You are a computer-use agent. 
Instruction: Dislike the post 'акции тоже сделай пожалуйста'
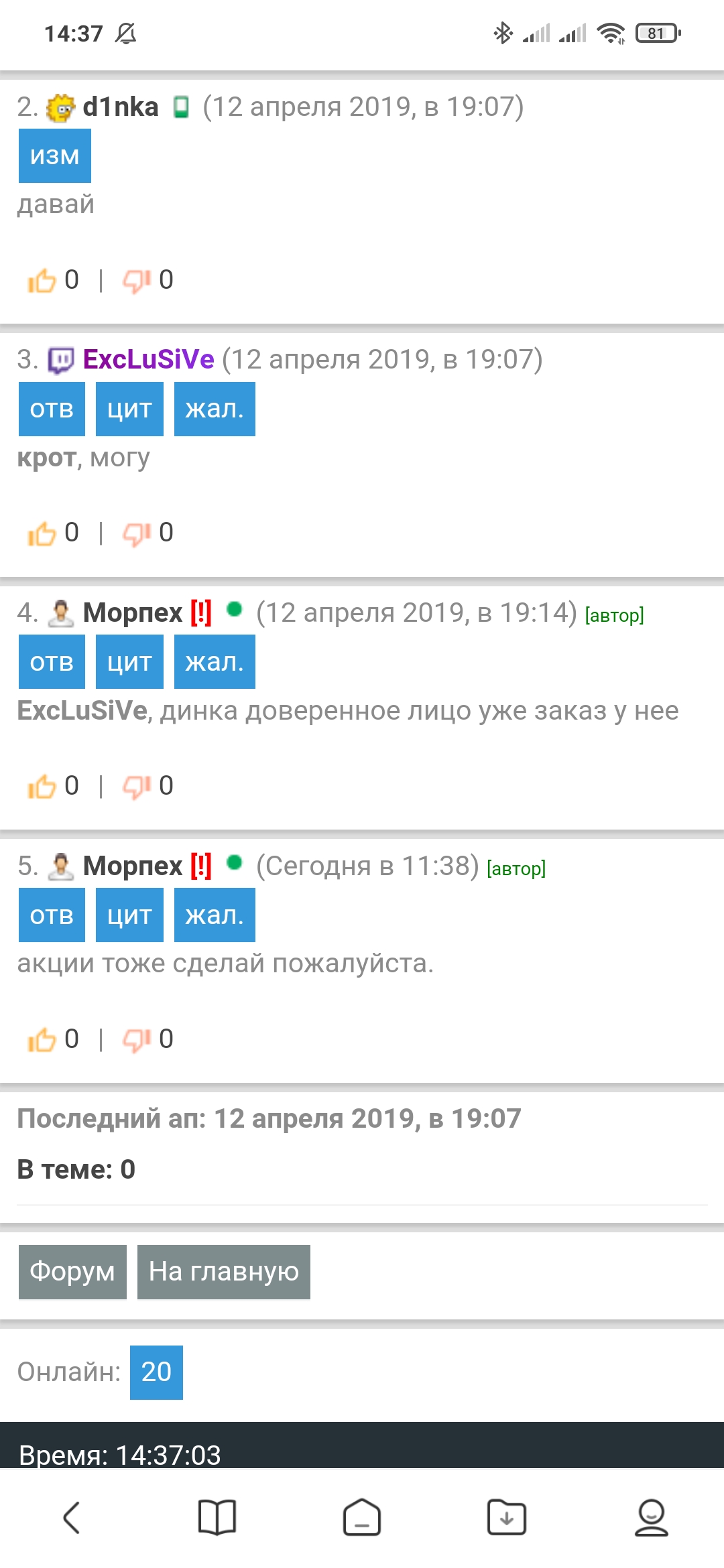[136, 1040]
